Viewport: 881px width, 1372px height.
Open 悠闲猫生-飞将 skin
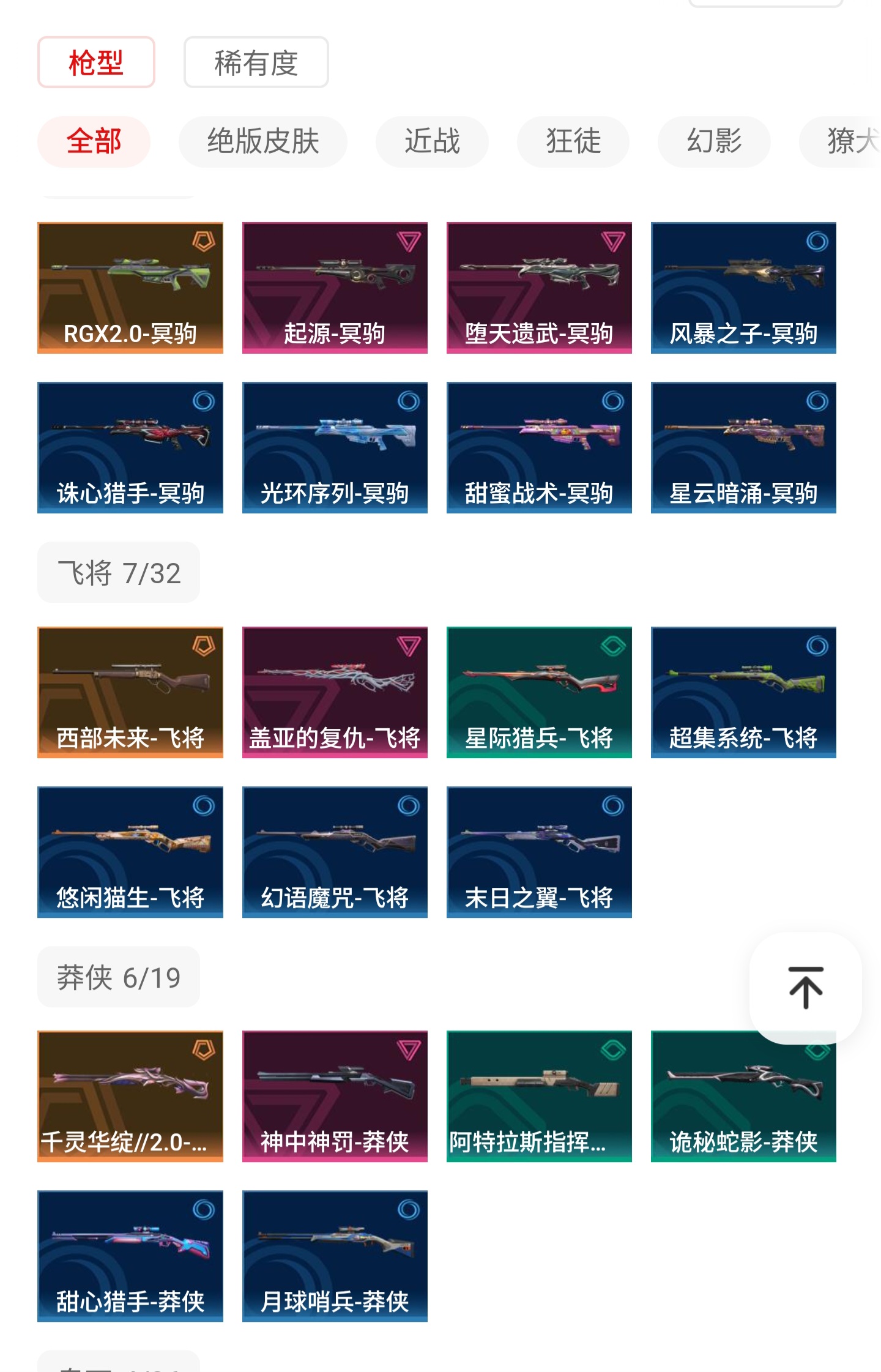[x=130, y=852]
